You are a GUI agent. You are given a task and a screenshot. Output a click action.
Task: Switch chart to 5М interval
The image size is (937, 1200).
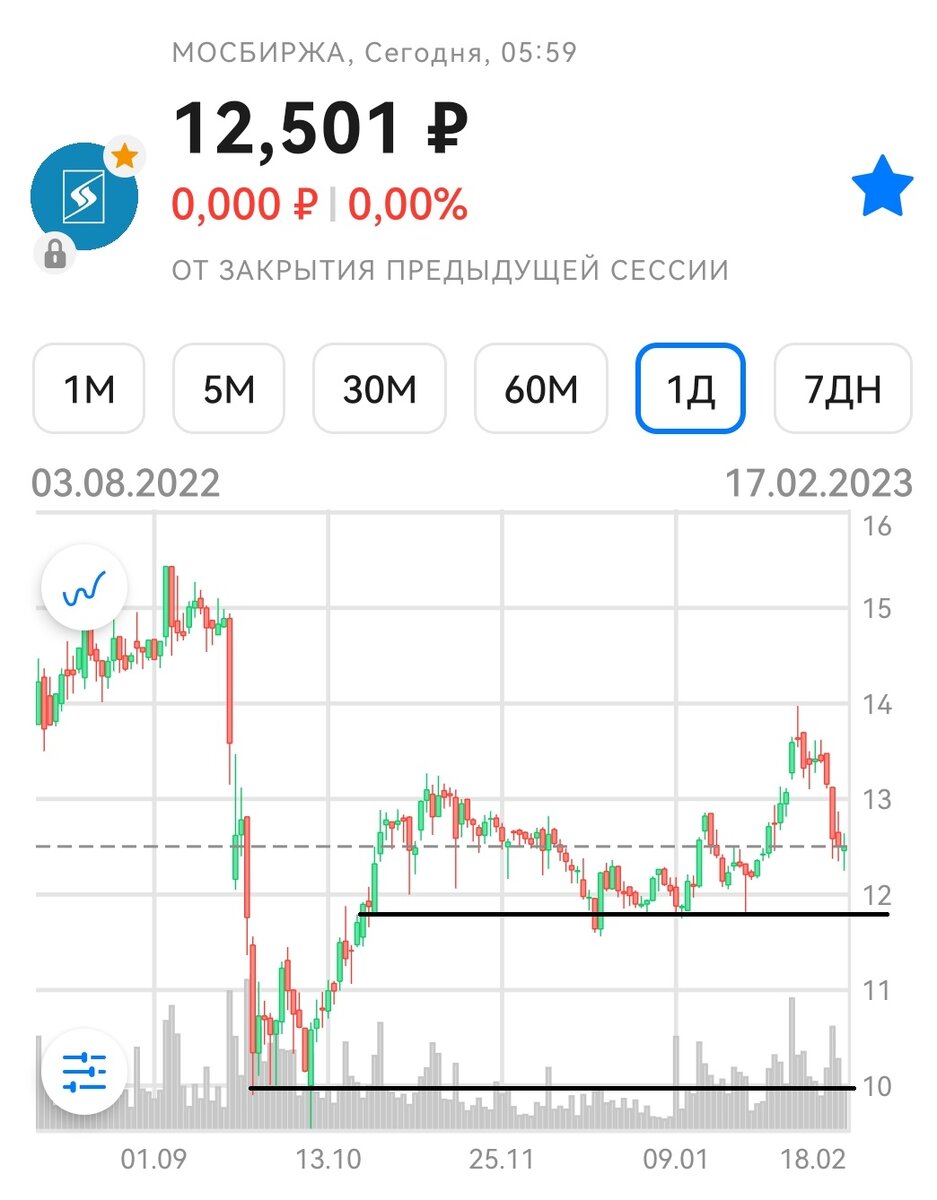click(229, 388)
